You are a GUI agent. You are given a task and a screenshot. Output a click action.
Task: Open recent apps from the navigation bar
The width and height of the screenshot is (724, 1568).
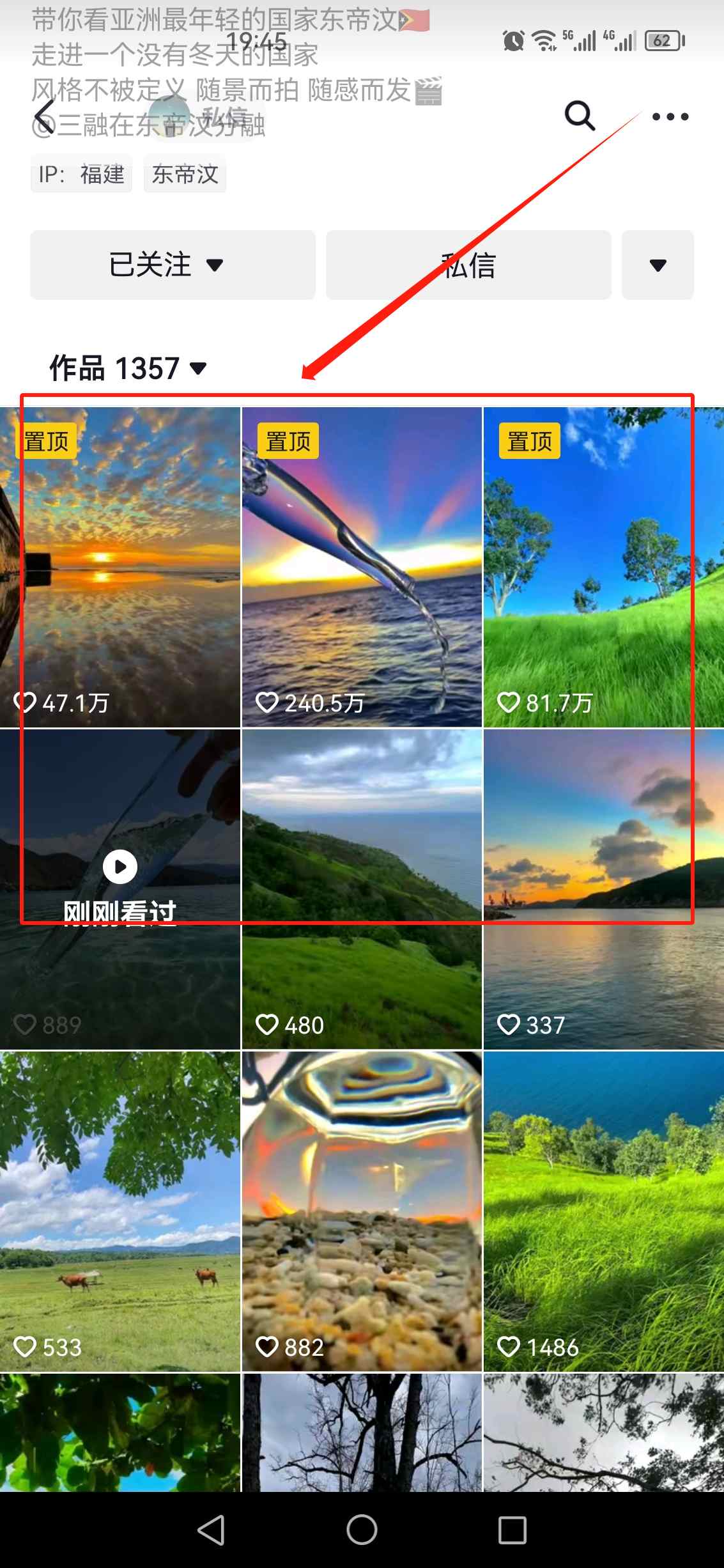[512, 1530]
